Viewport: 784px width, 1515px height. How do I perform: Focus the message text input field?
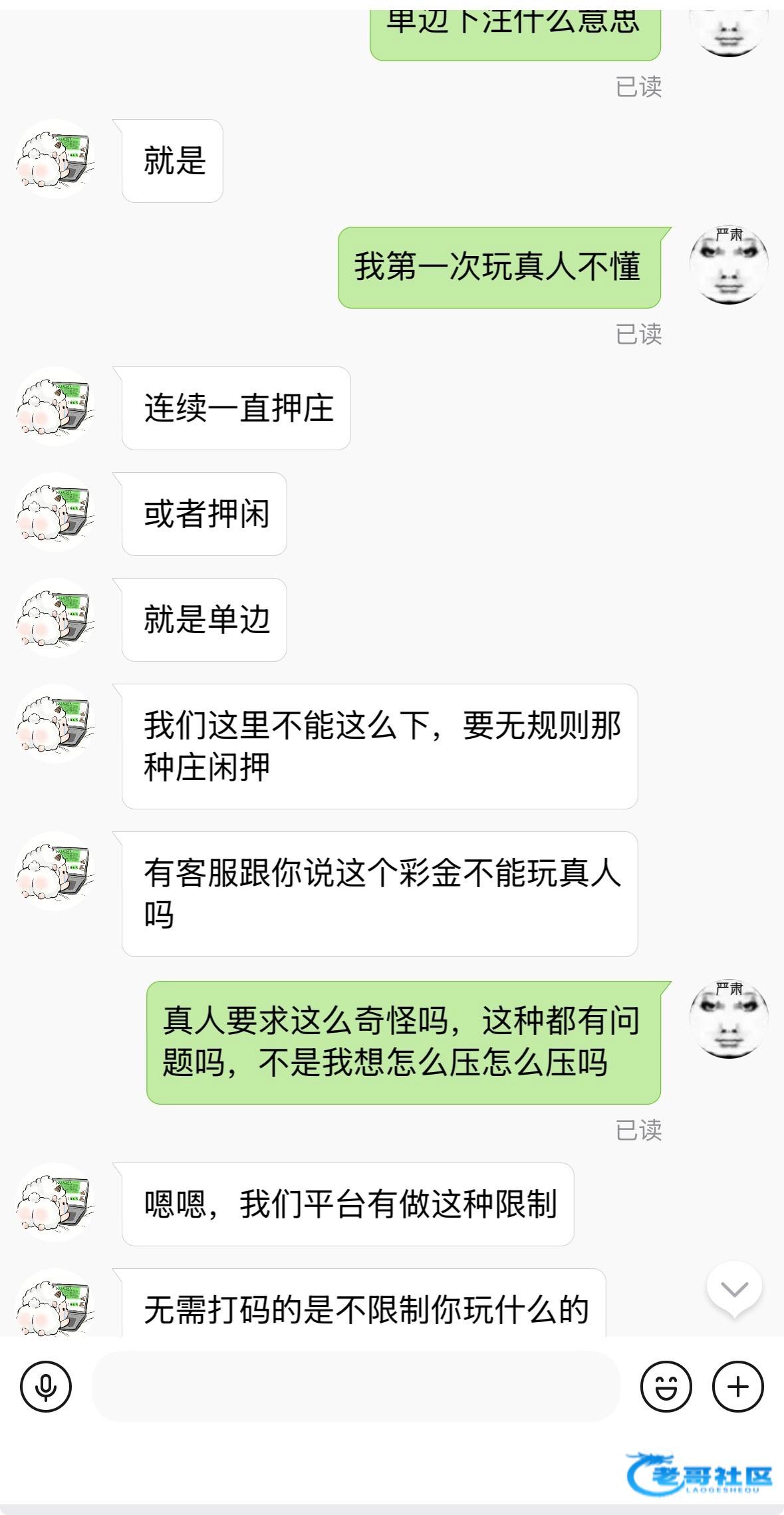click(356, 1387)
